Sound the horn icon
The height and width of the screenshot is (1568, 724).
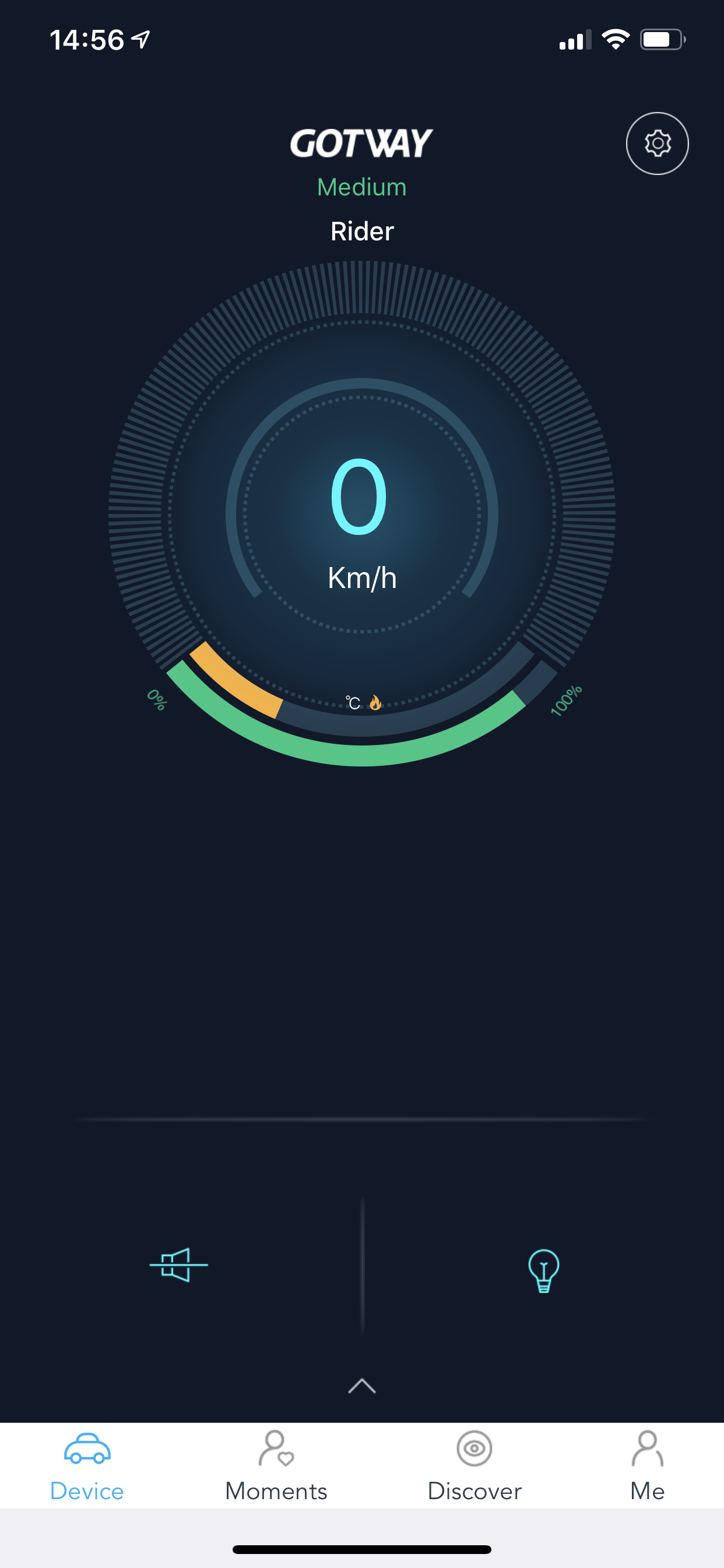[x=179, y=1264]
